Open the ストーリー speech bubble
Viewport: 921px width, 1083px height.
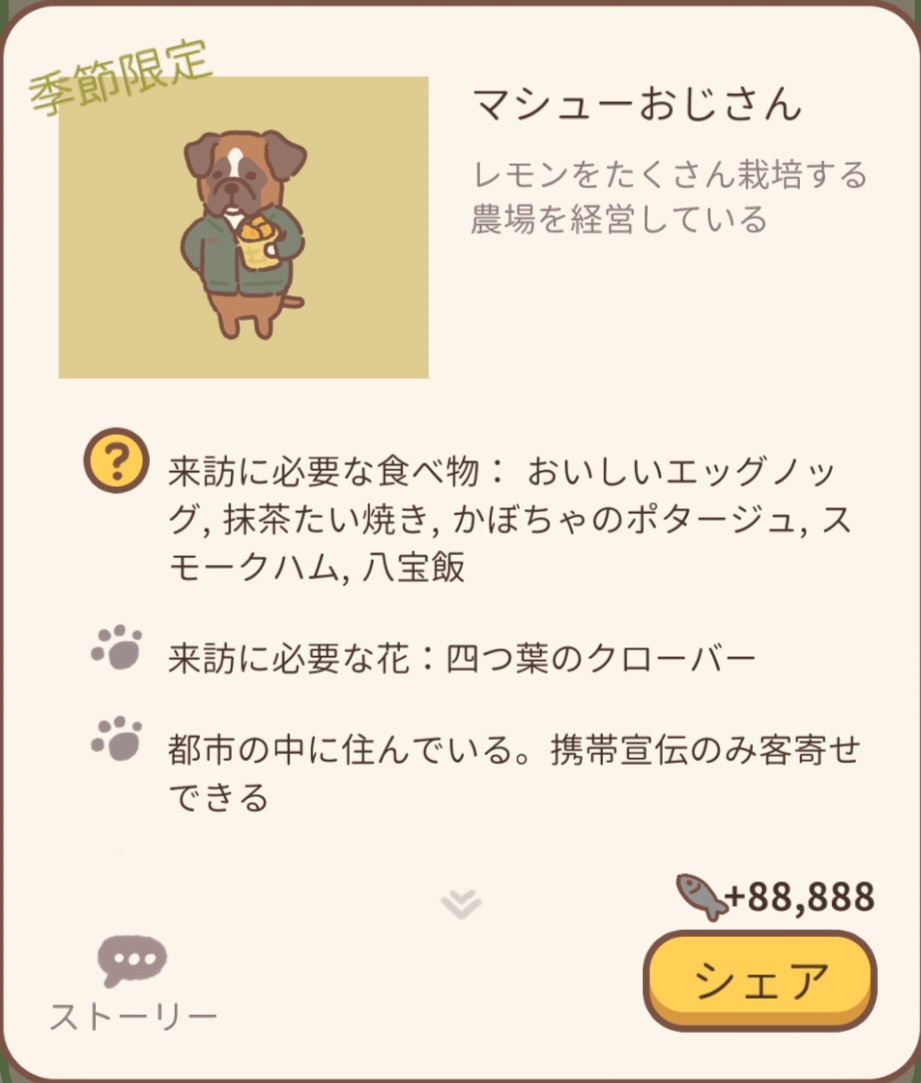[x=132, y=964]
